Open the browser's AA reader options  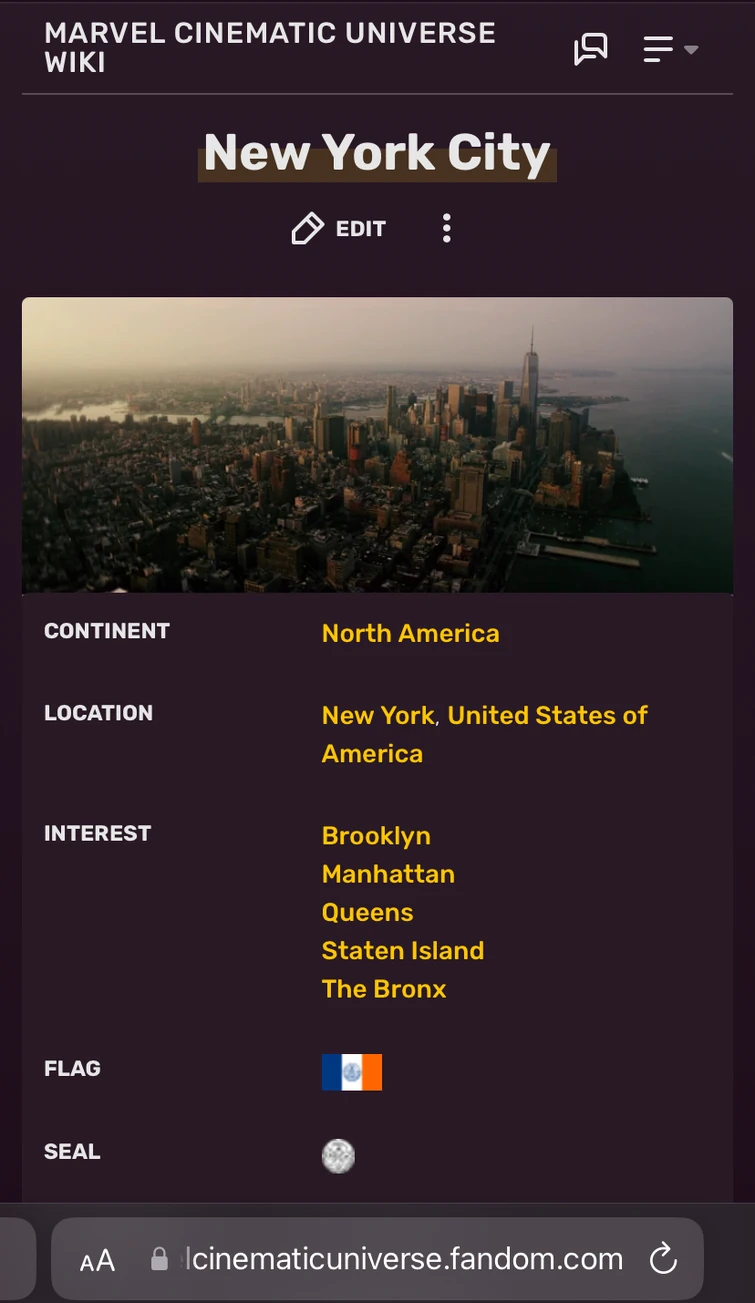[x=98, y=1260]
